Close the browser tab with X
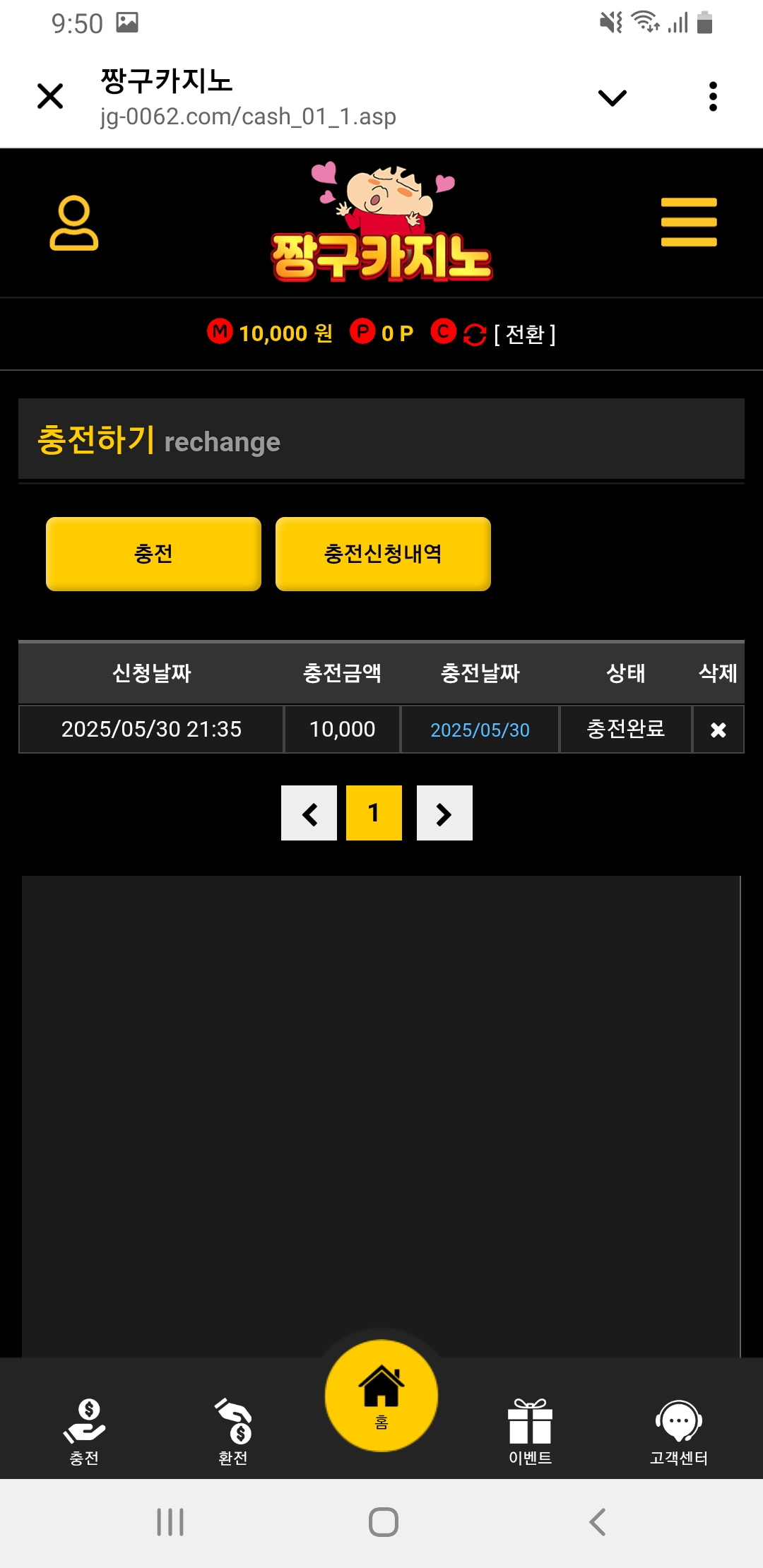Viewport: 763px width, 1568px height. tap(50, 96)
